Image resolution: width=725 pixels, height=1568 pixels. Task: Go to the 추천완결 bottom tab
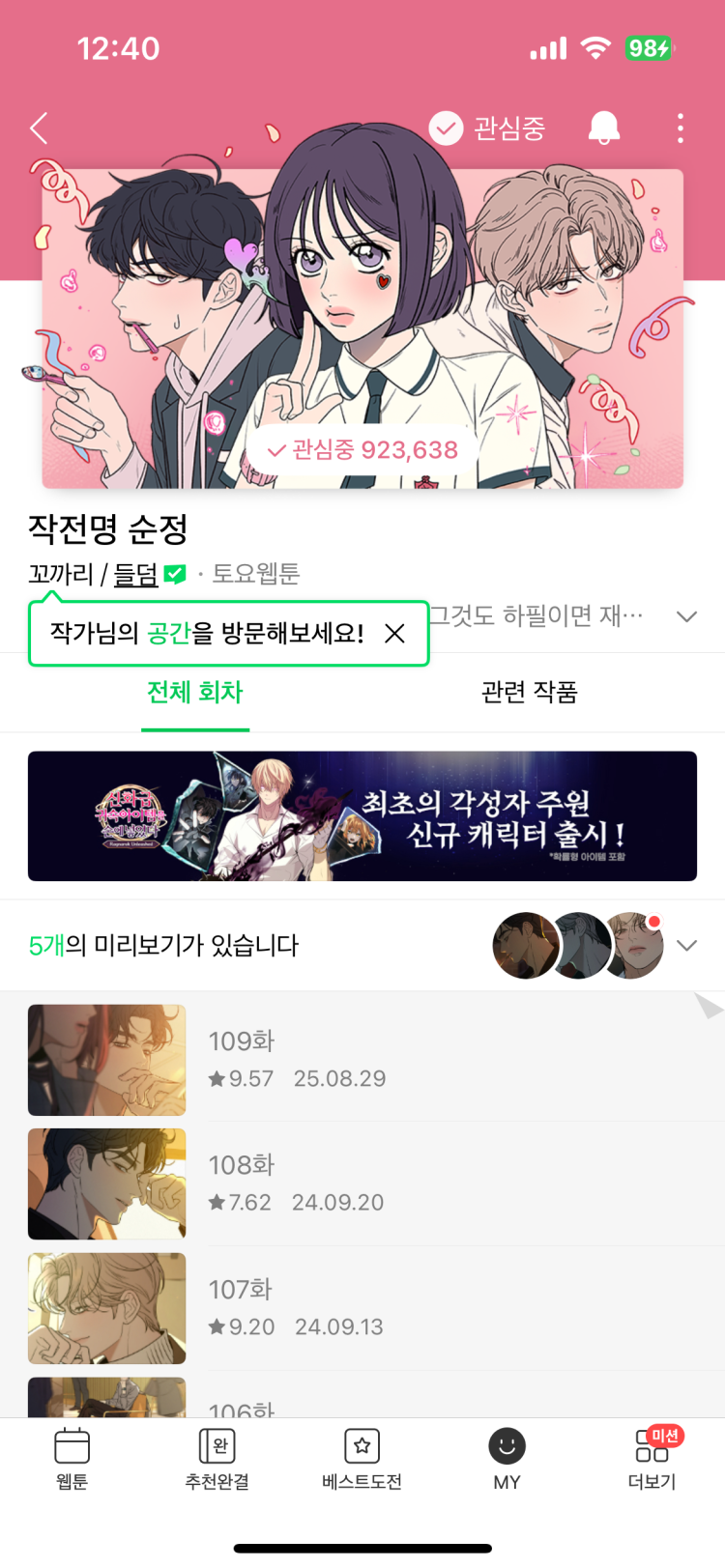click(217, 1459)
